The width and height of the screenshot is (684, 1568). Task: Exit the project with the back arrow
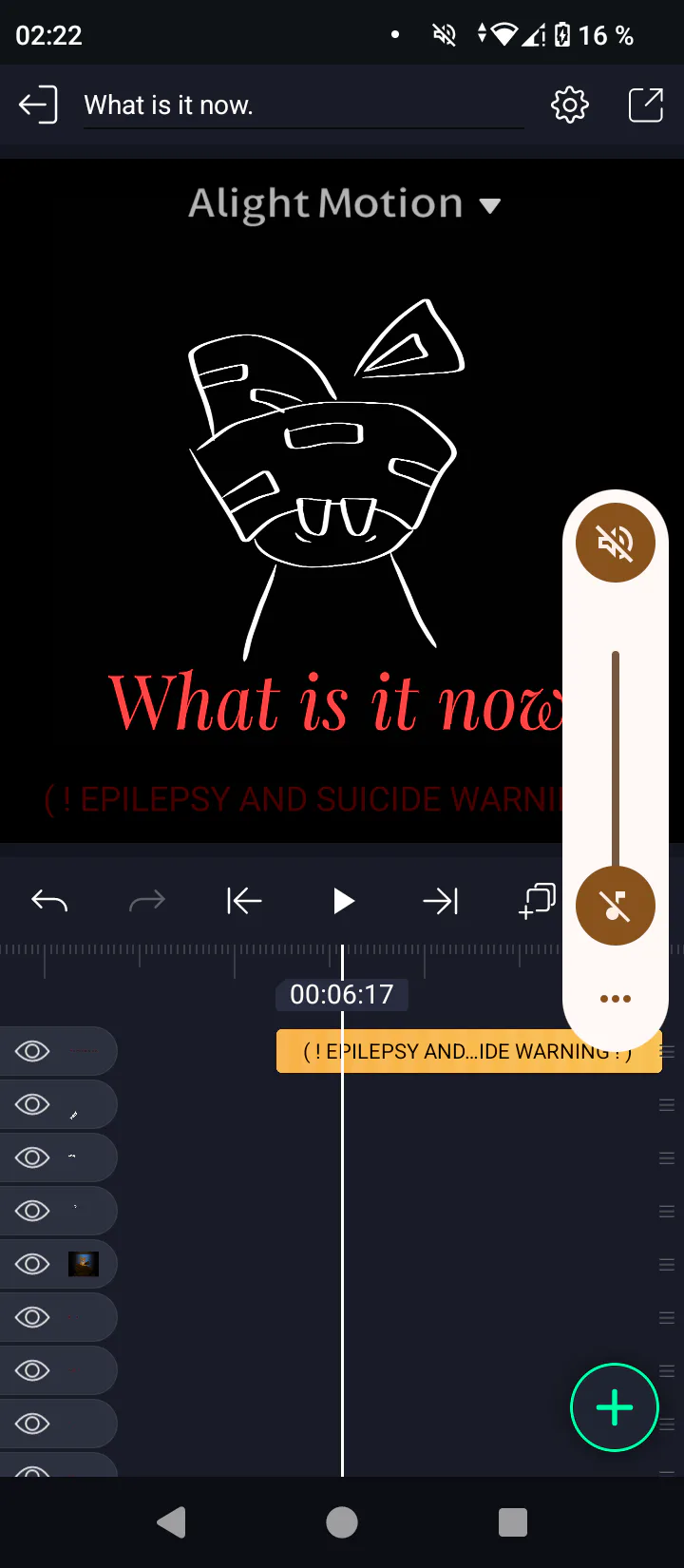coord(38,105)
